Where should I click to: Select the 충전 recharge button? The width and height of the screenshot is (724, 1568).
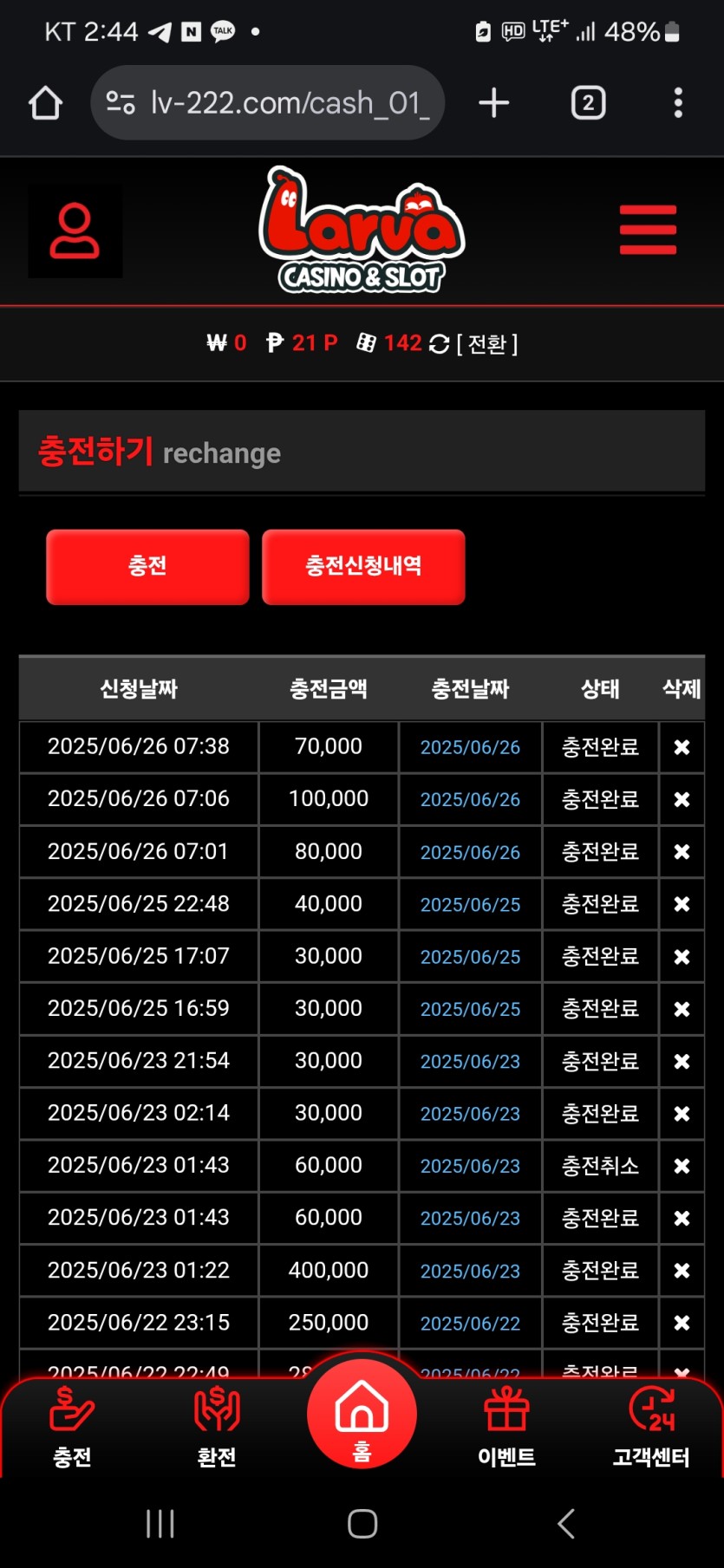click(x=147, y=567)
